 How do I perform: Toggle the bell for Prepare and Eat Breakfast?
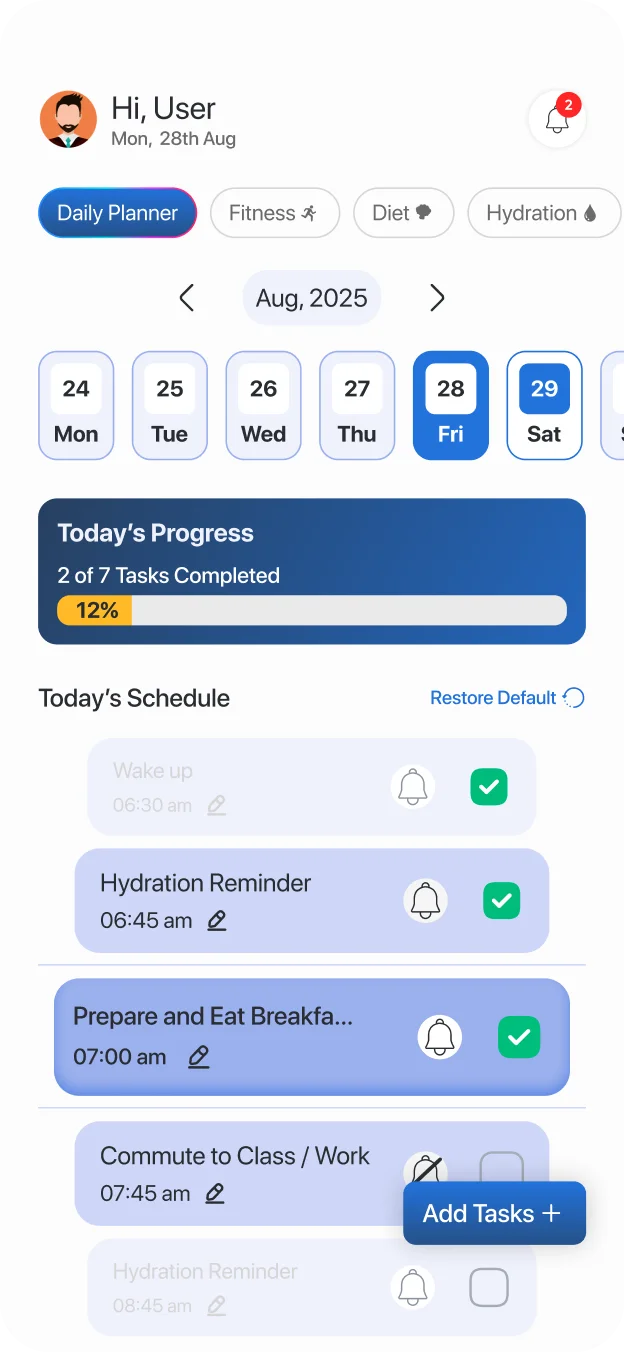tap(439, 1037)
